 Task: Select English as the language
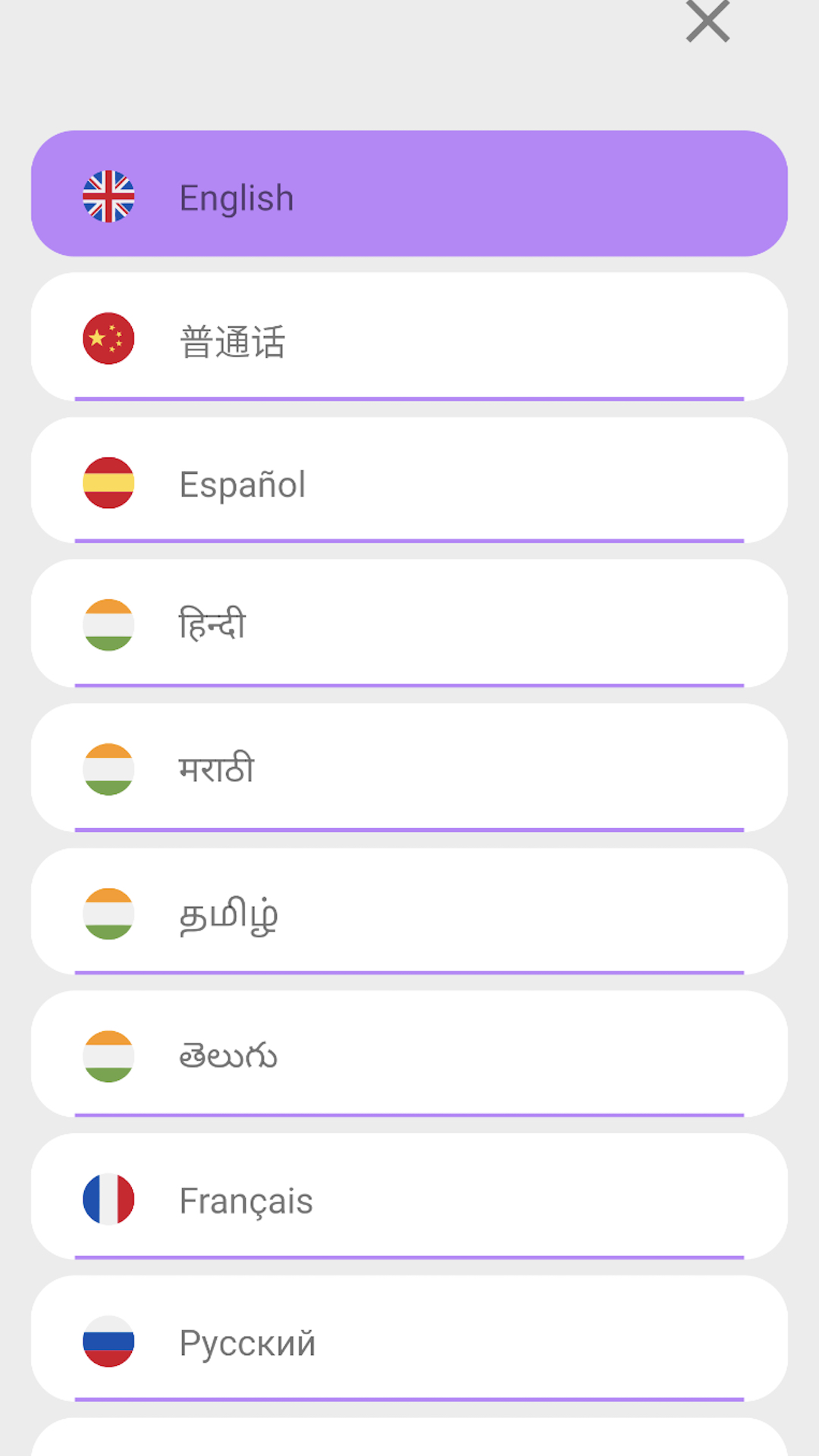[x=409, y=193]
